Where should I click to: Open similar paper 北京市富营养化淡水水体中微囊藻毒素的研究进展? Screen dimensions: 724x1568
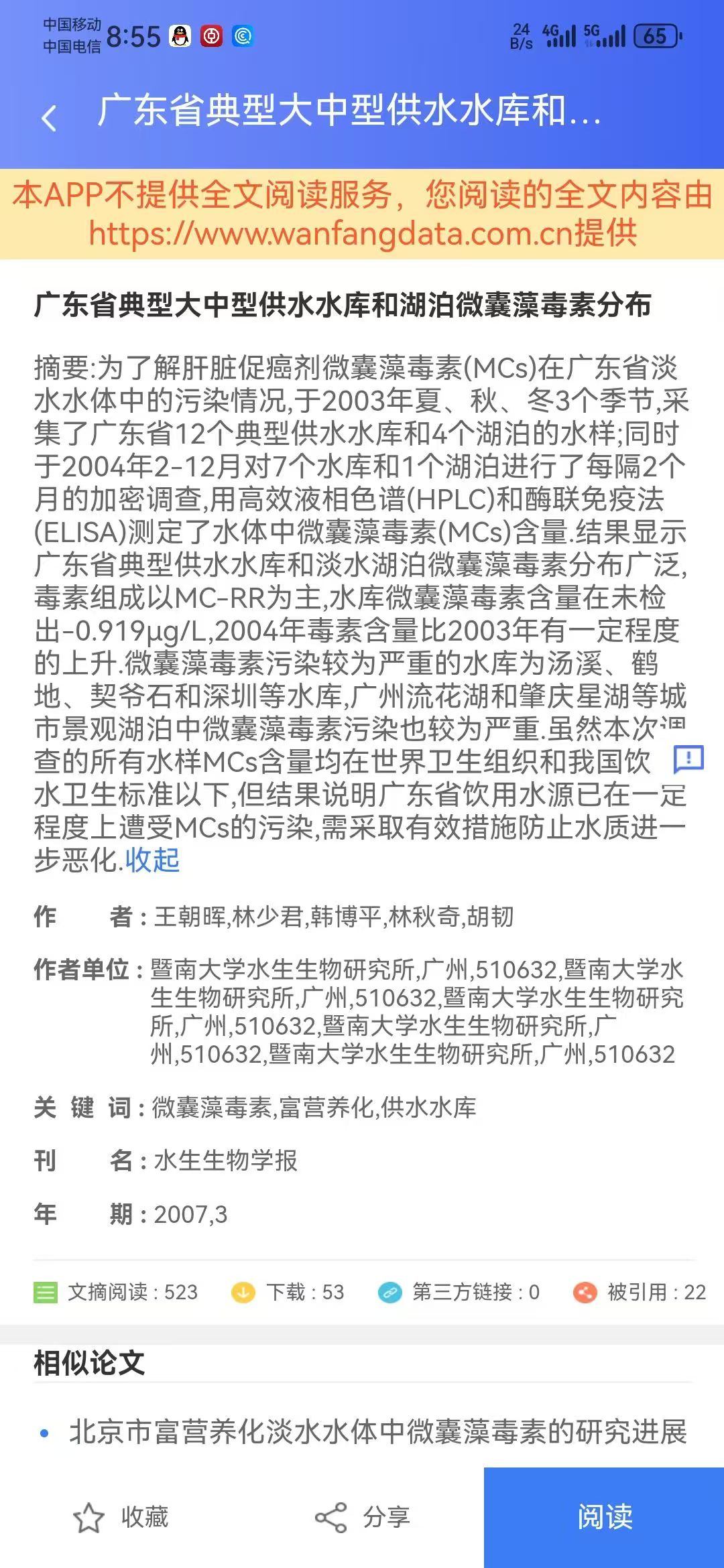pos(377,1432)
